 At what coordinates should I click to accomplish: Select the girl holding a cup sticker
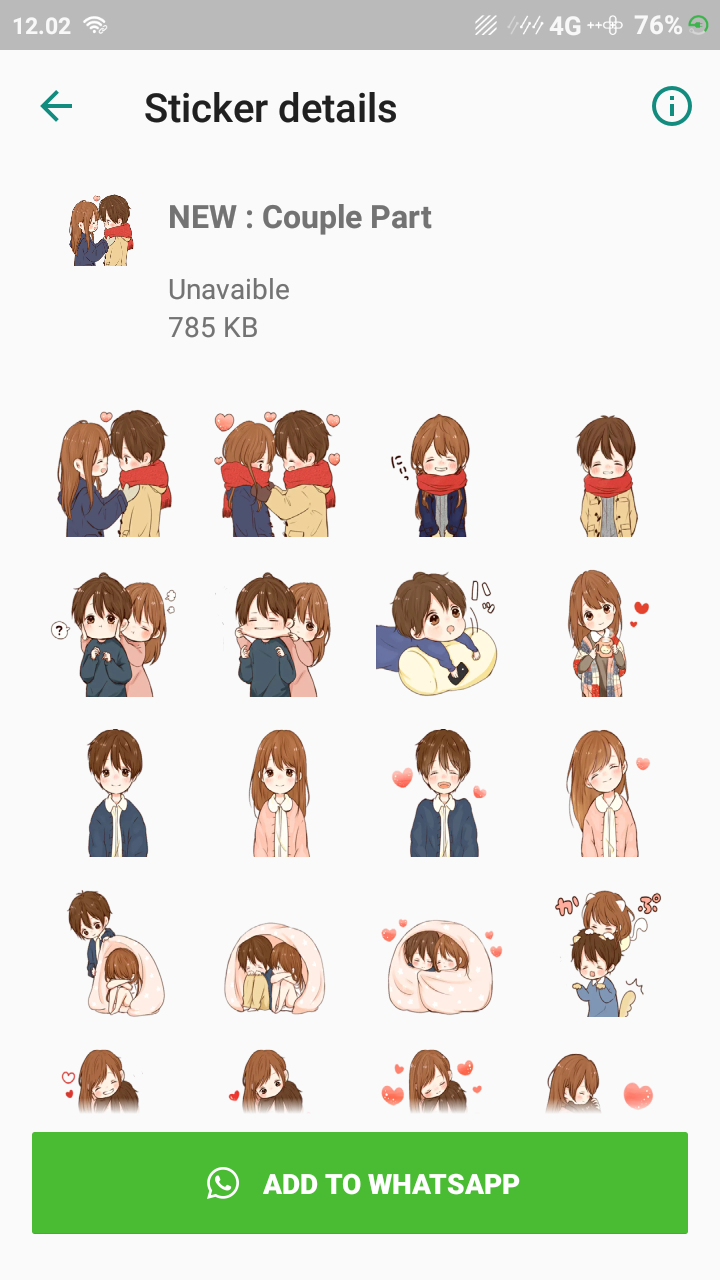click(605, 632)
